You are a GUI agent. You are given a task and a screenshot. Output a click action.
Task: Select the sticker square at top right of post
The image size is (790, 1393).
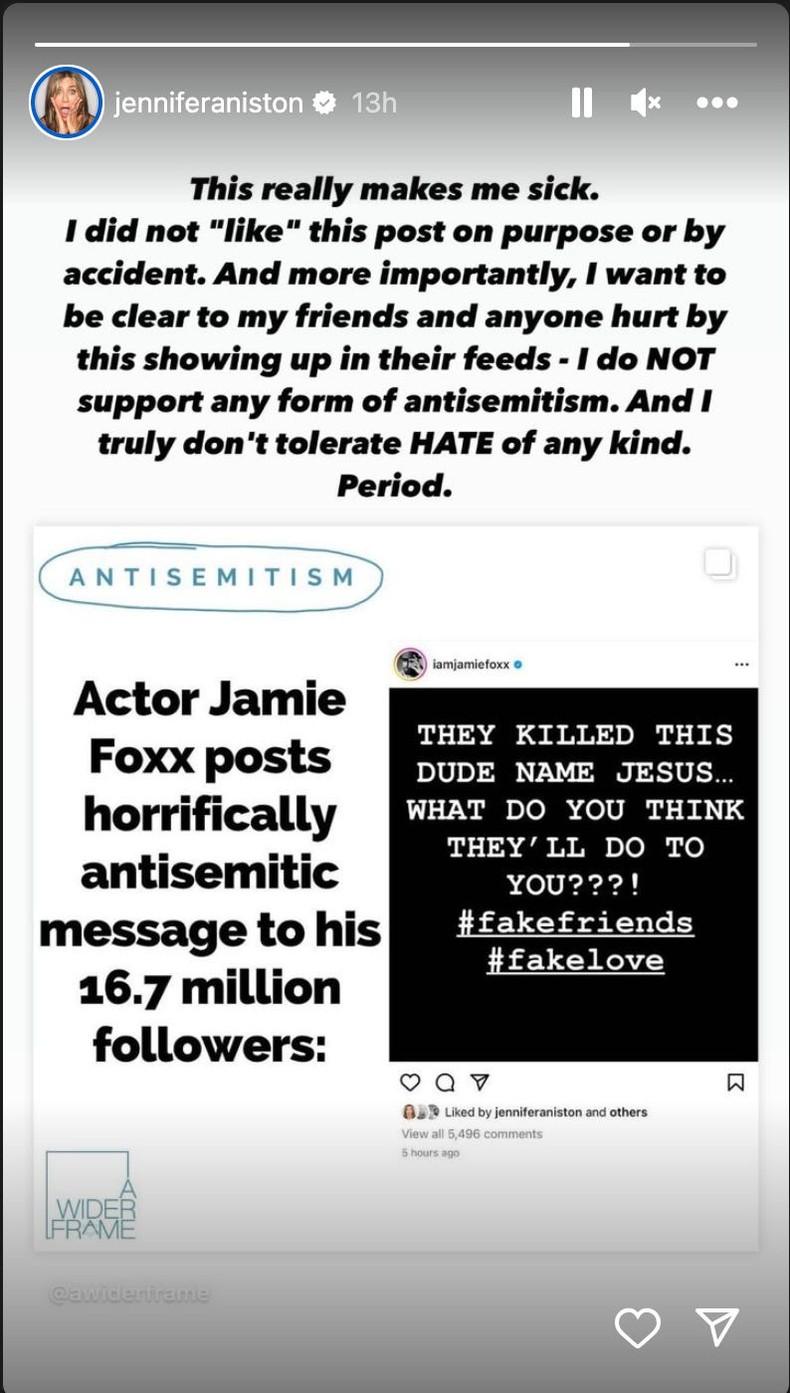point(718,565)
